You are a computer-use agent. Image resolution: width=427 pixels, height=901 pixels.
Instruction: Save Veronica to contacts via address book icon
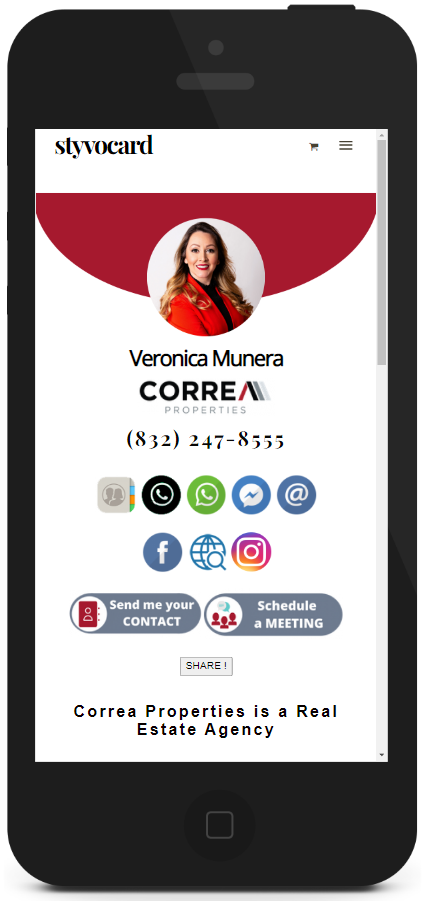pos(116,495)
